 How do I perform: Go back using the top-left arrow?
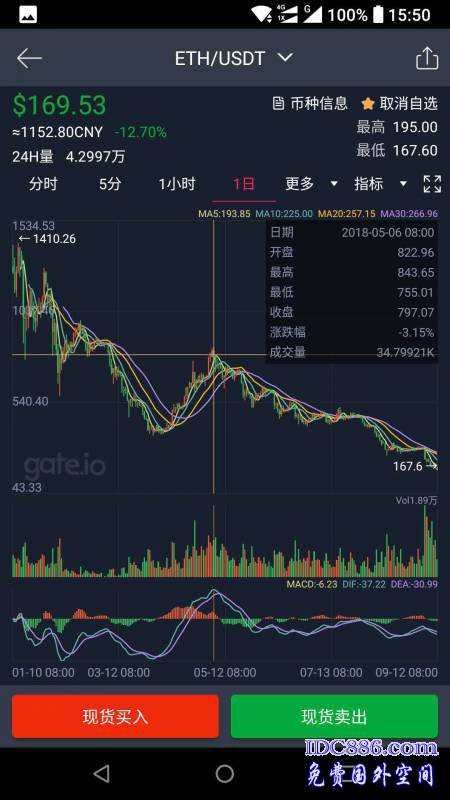pyautogui.click(x=29, y=58)
